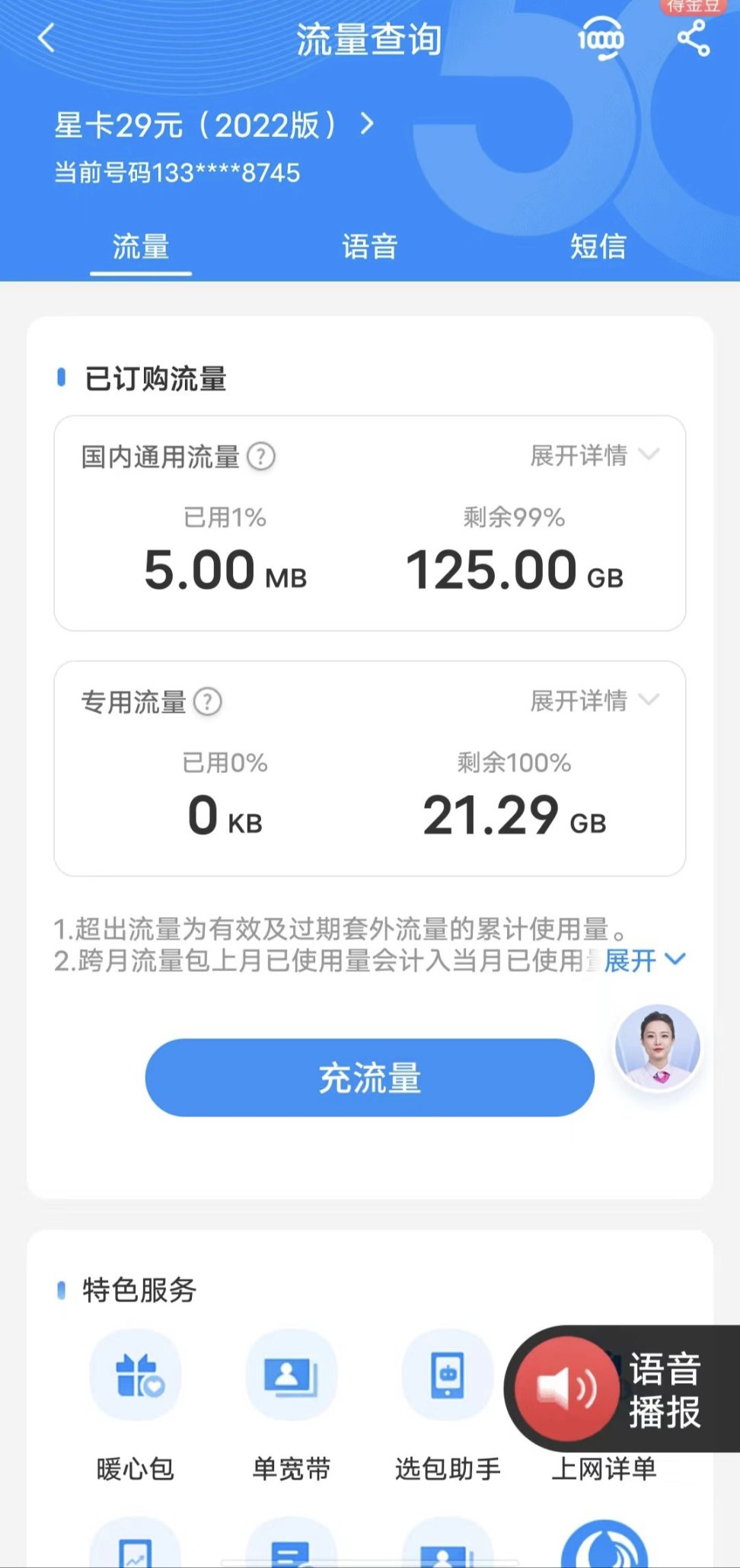The image size is (740, 1568).
Task: Open the 10000 customer service icon
Action: (601, 38)
